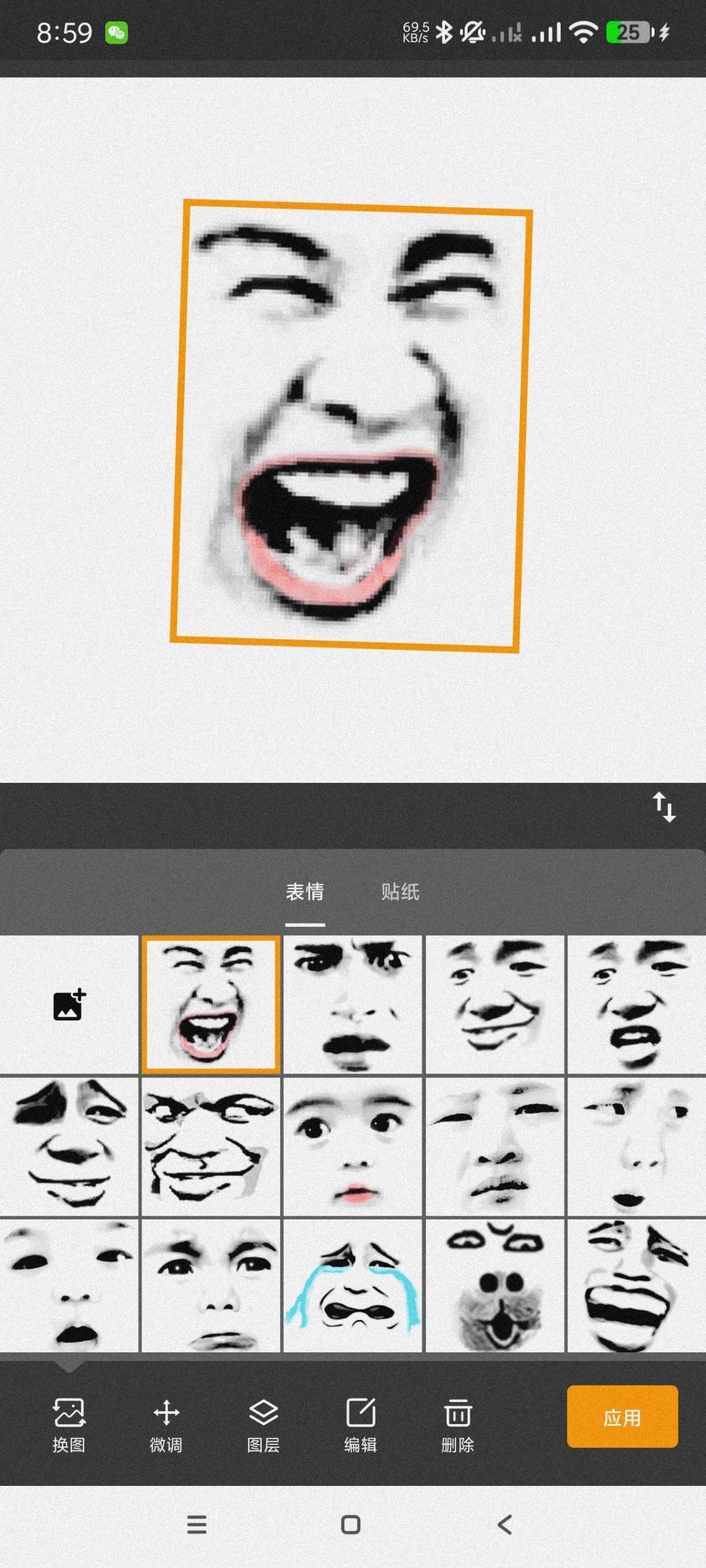This screenshot has width=706, height=1568.
Task: Select the 表情 tab
Action: click(305, 892)
